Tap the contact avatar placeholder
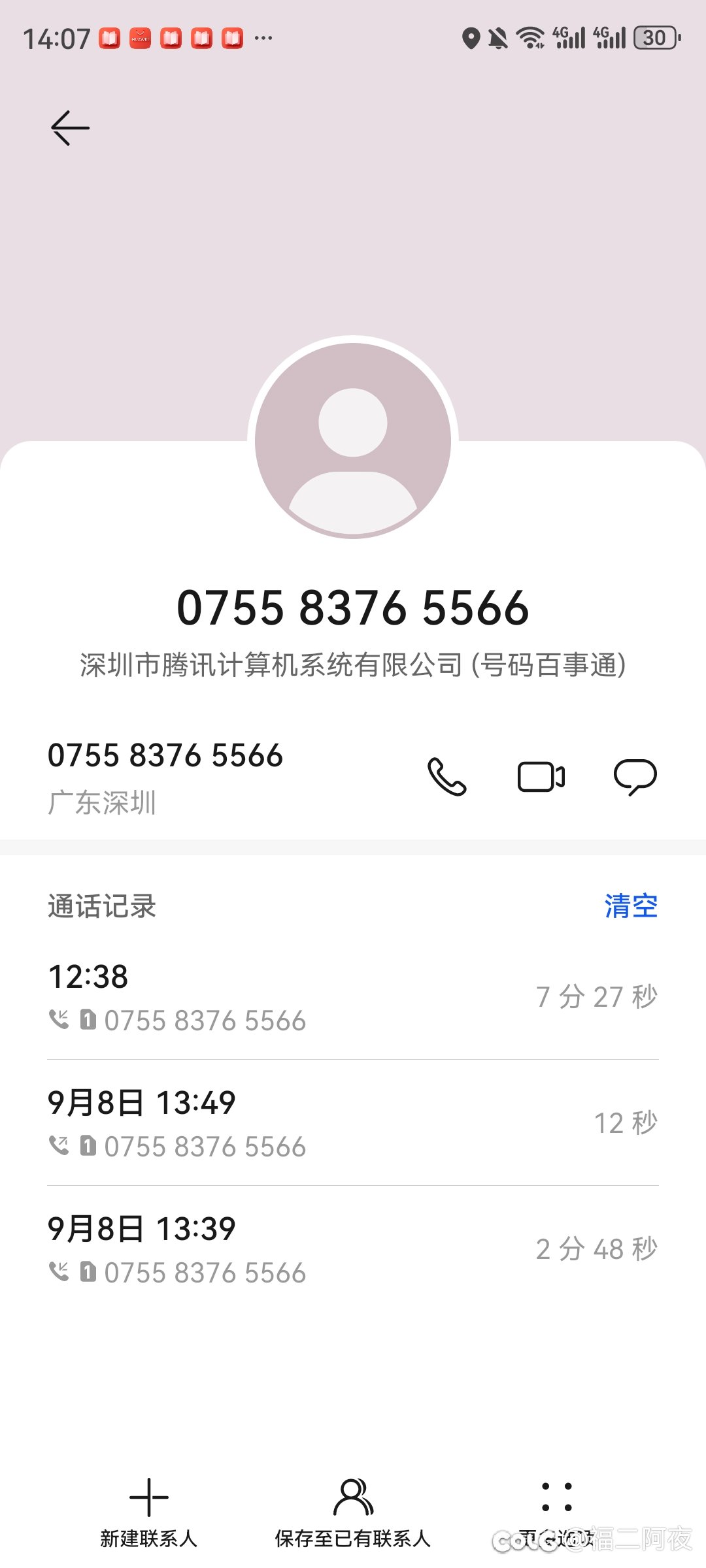 (353, 439)
